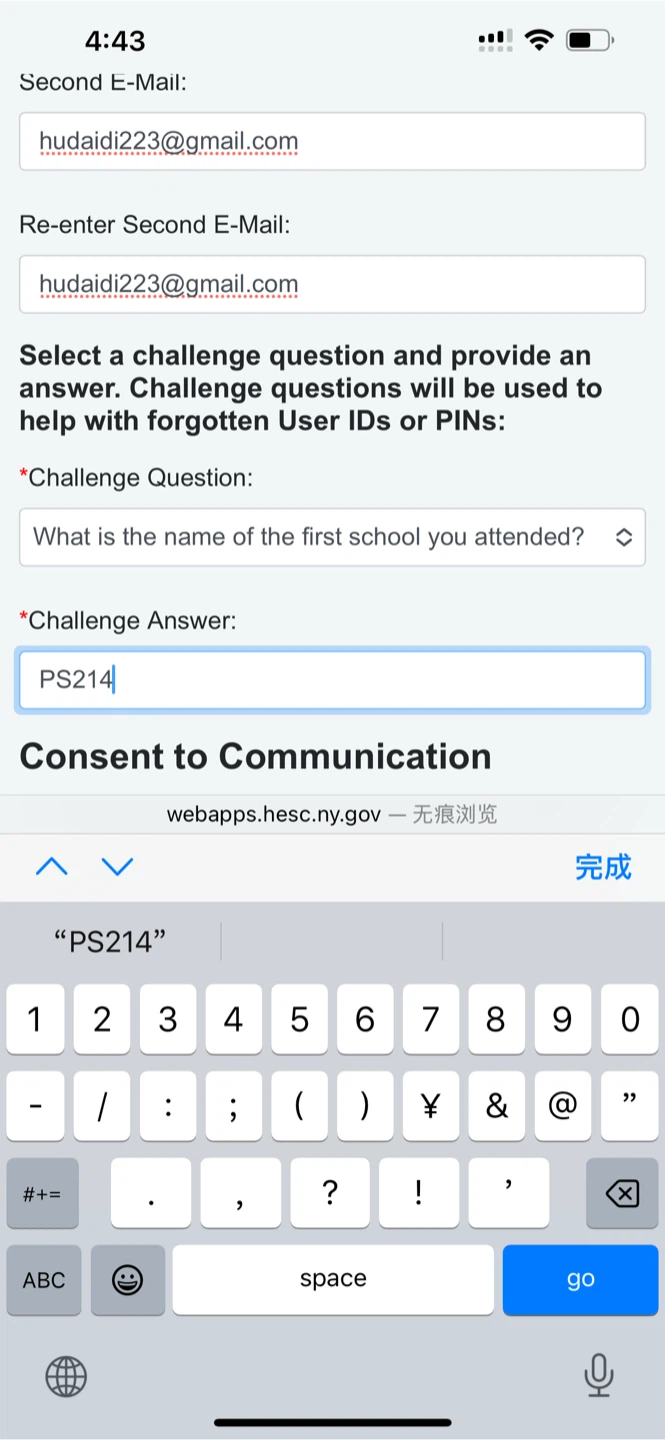Switch keyboard to ABC letters
This screenshot has width=665, height=1440.
(x=43, y=1279)
